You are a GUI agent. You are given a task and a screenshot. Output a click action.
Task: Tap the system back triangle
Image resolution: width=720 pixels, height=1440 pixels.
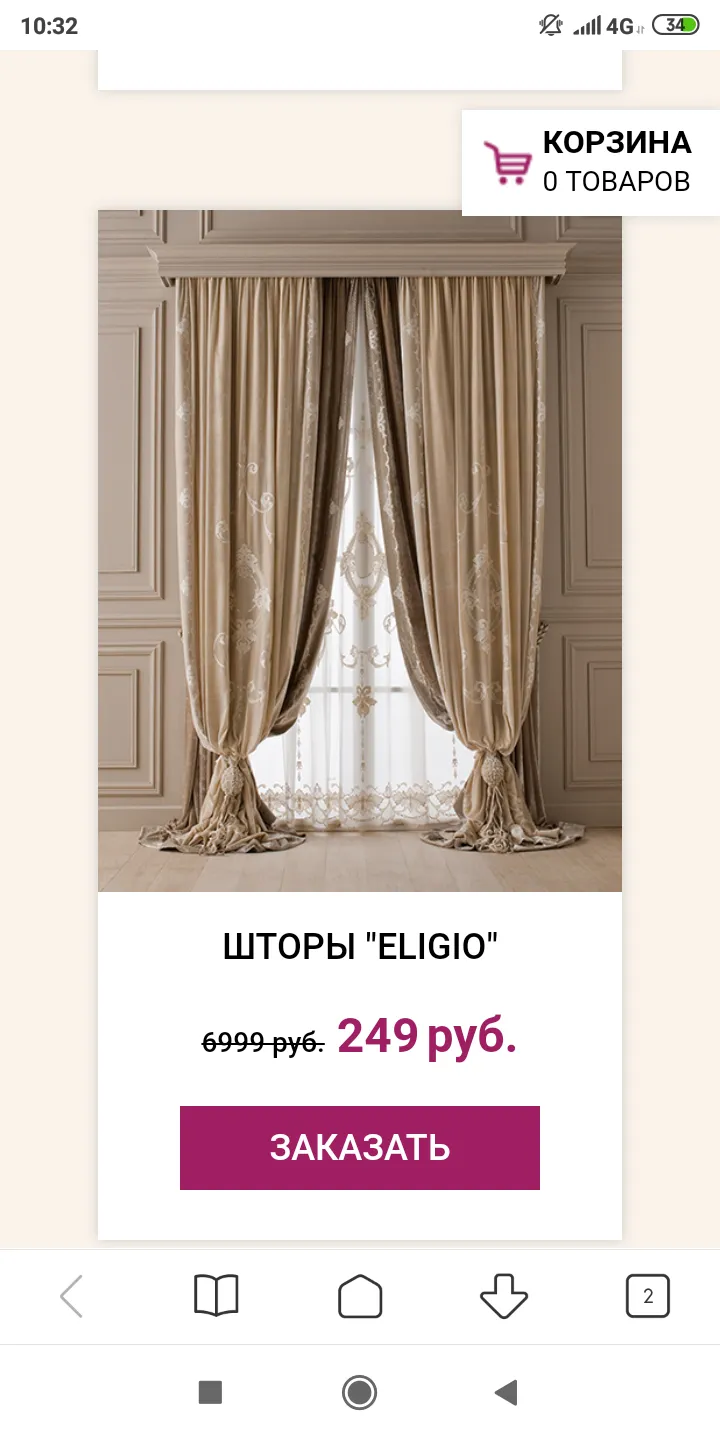[507, 1392]
